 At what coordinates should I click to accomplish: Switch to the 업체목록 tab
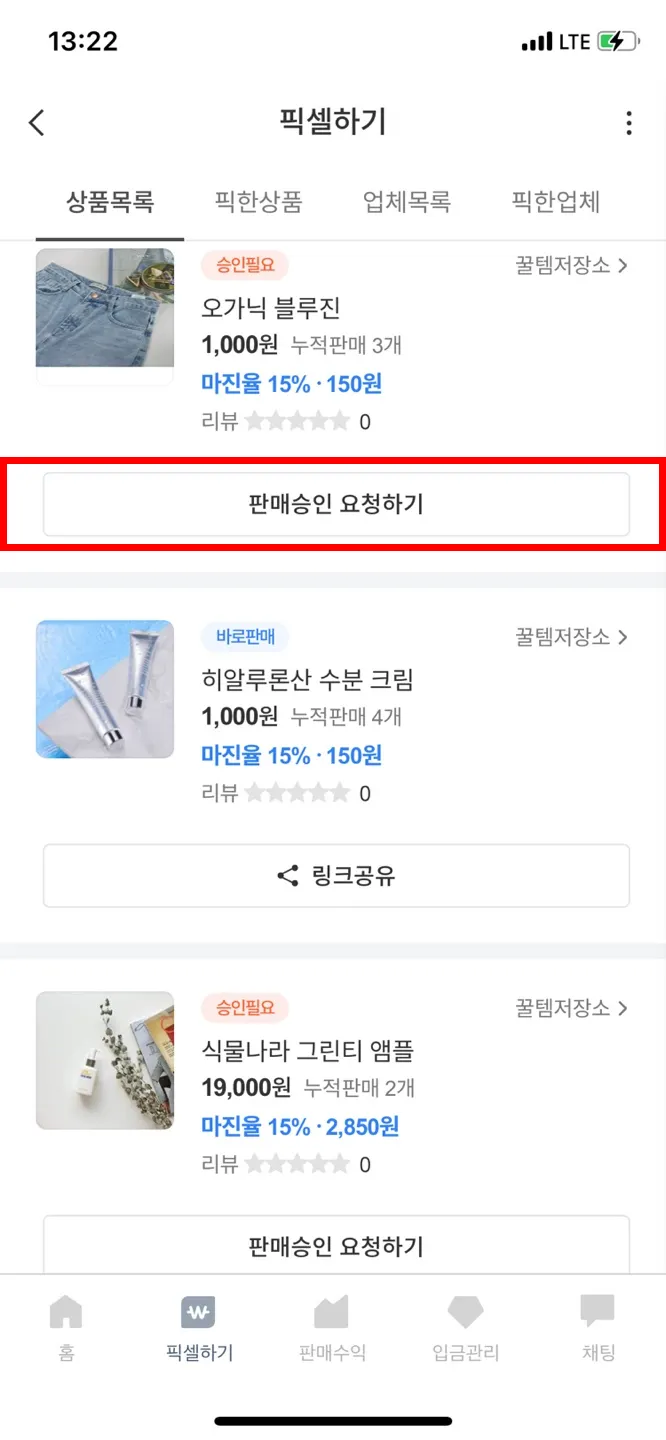click(406, 203)
